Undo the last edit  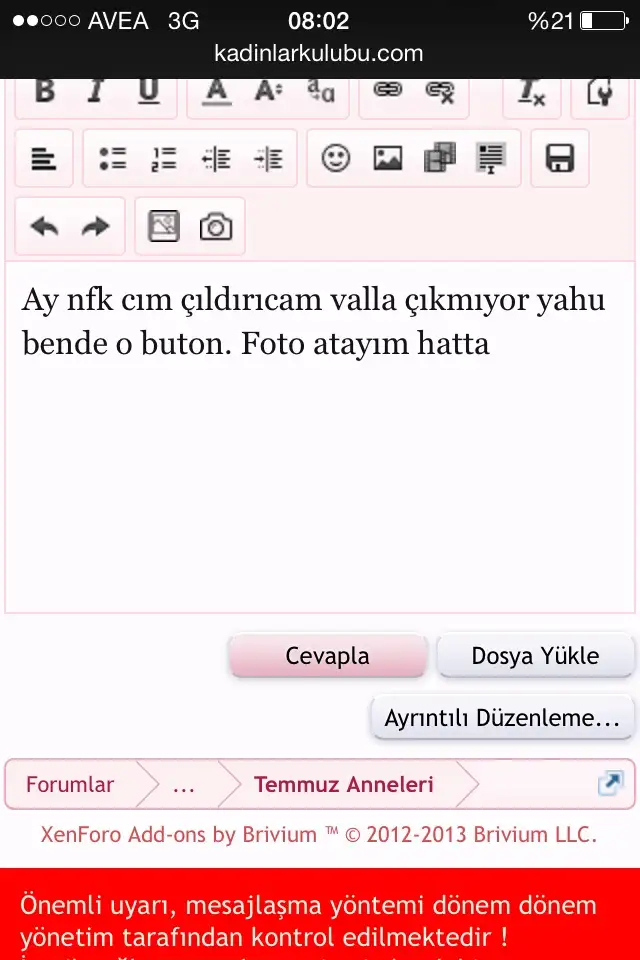[45, 227]
